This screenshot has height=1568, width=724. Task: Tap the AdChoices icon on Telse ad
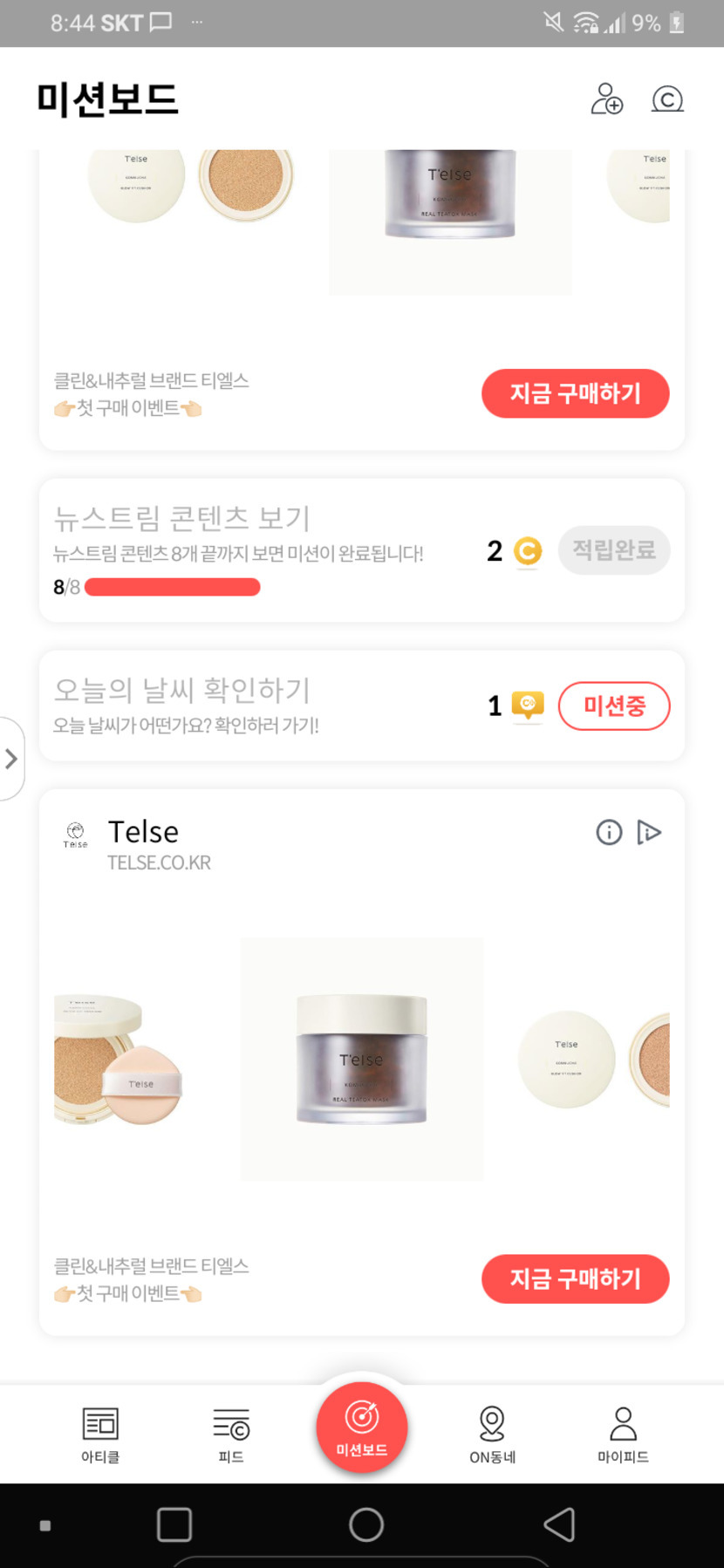(649, 833)
